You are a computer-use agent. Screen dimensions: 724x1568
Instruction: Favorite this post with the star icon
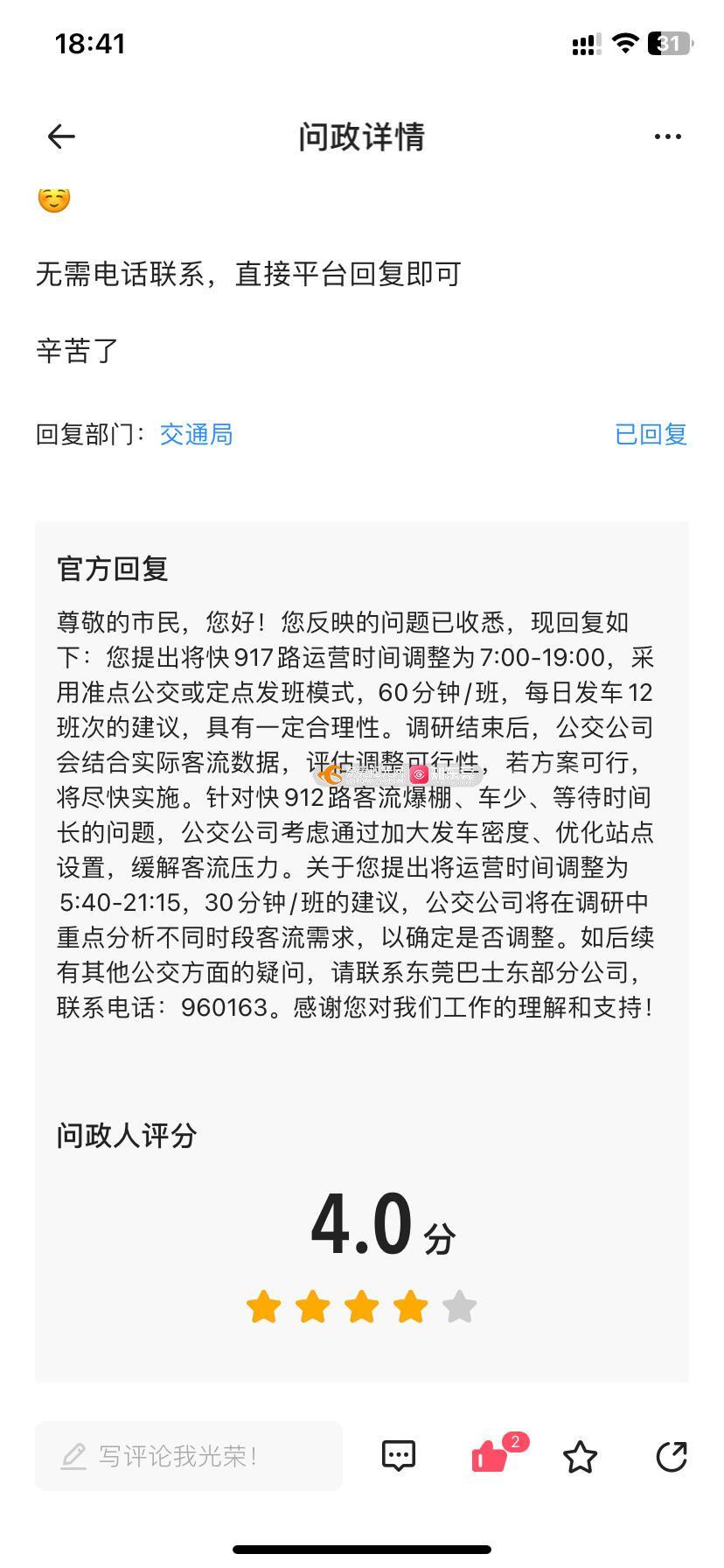pos(580,1457)
